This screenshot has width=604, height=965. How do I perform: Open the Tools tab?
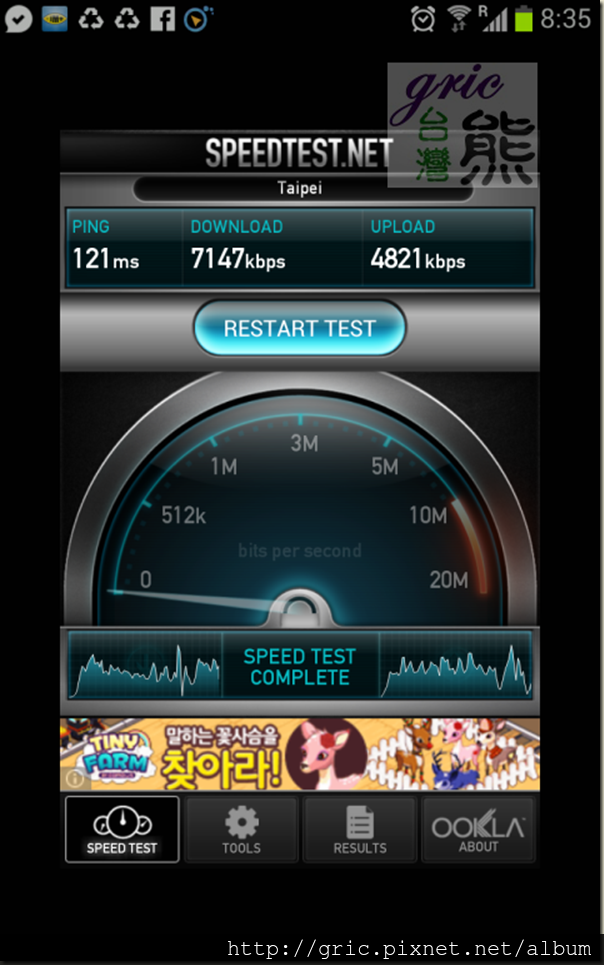(x=241, y=829)
